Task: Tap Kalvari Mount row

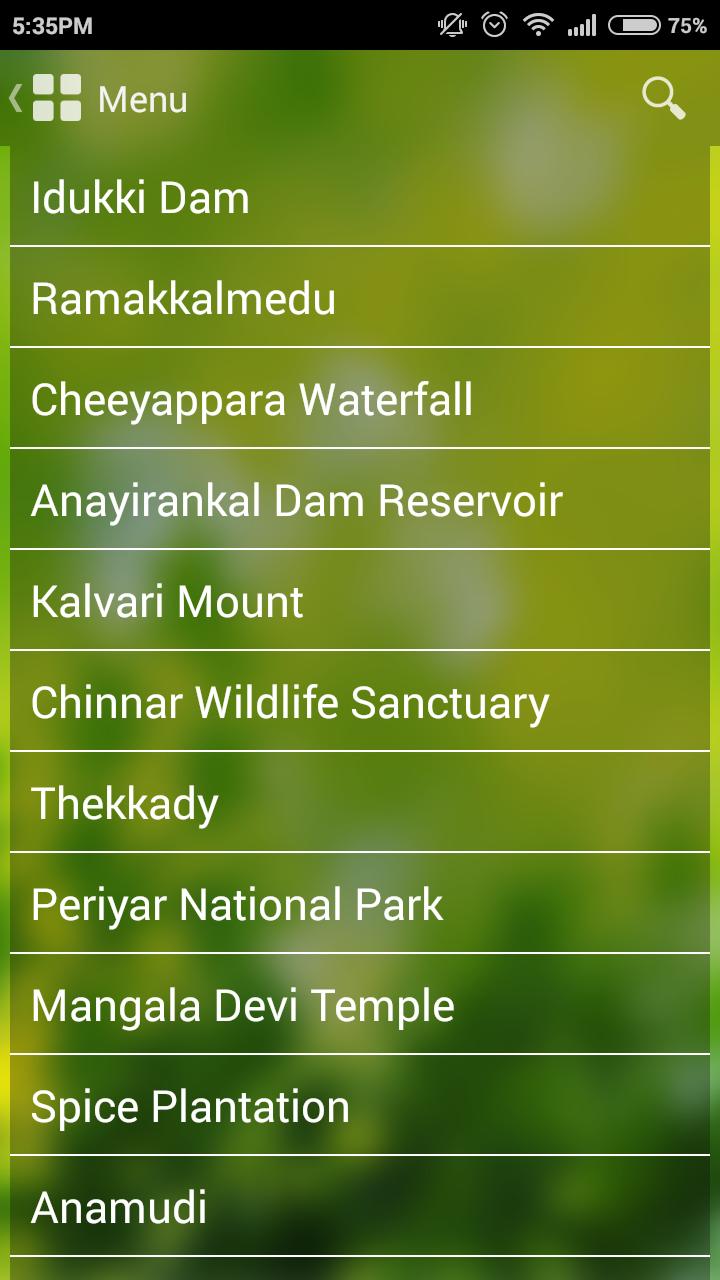Action: point(360,602)
